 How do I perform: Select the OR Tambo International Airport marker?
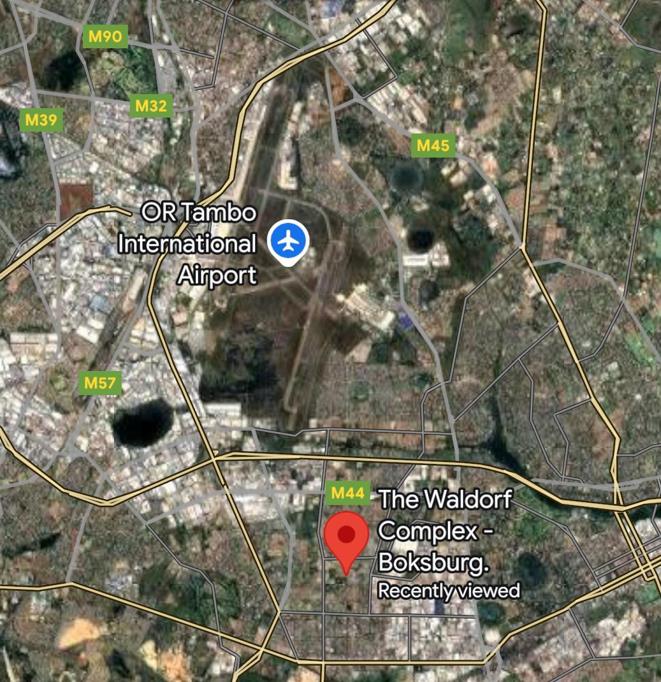point(290,241)
